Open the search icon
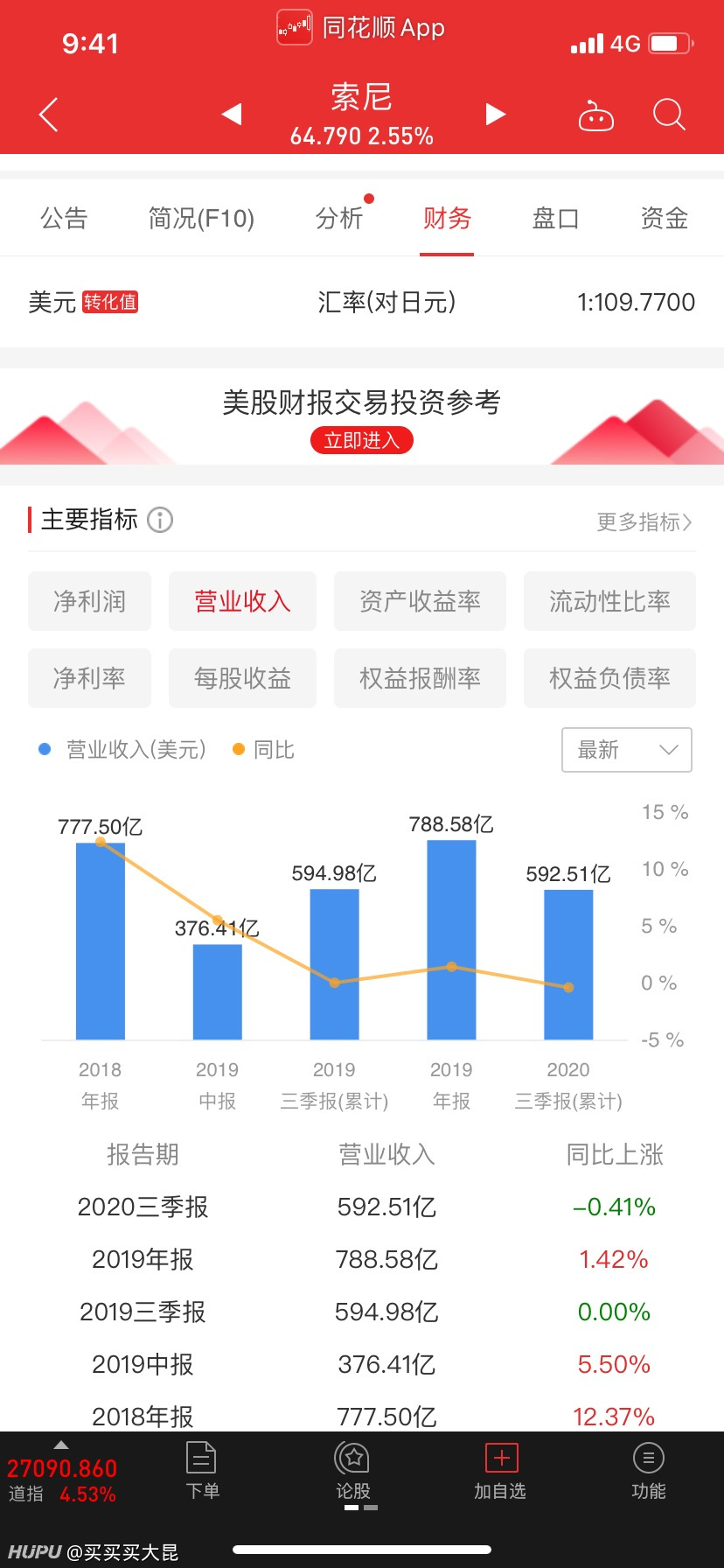Viewport: 724px width, 1568px height. pyautogui.click(x=669, y=115)
